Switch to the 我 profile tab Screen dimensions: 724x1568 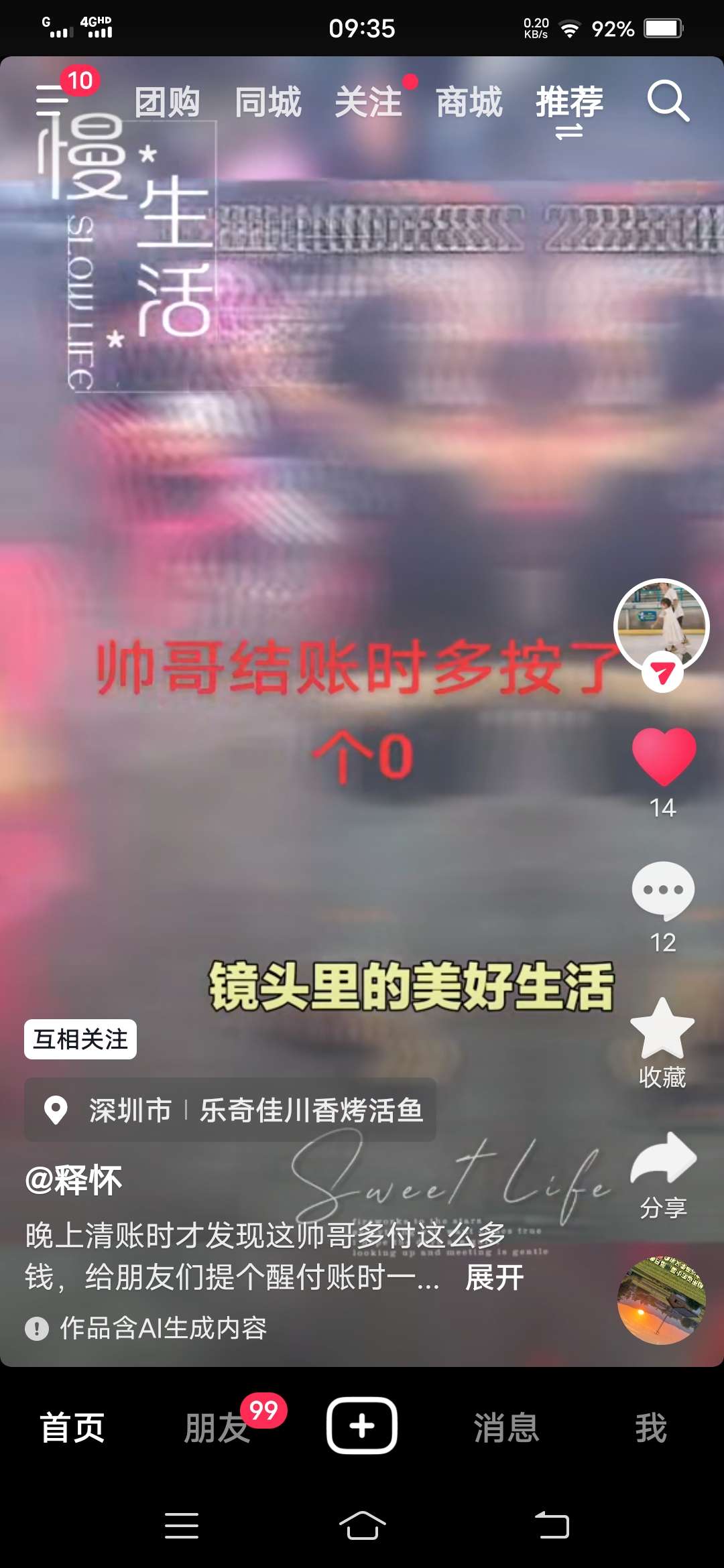[x=651, y=1428]
